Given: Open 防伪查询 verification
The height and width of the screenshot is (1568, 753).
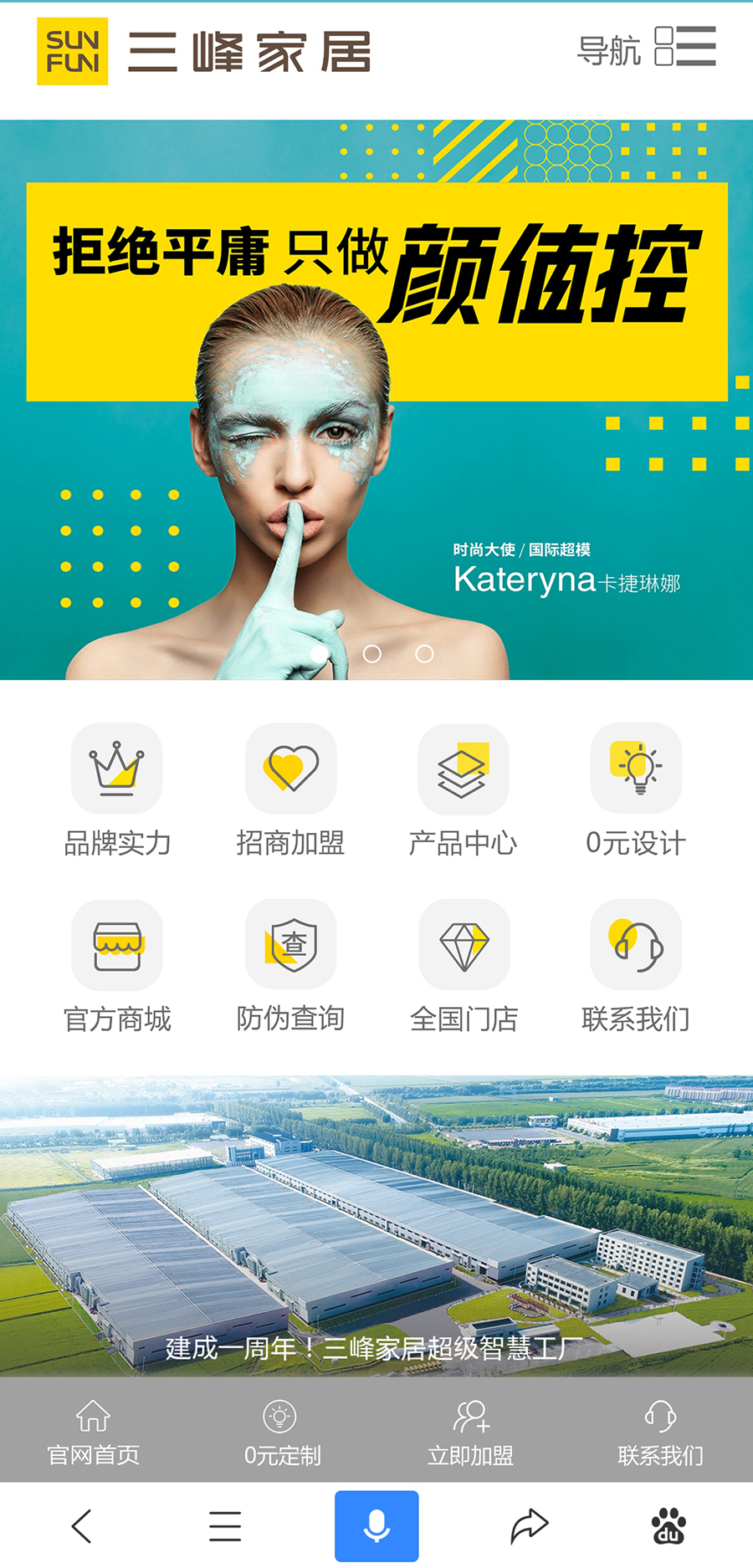Looking at the screenshot, I should 290,967.
